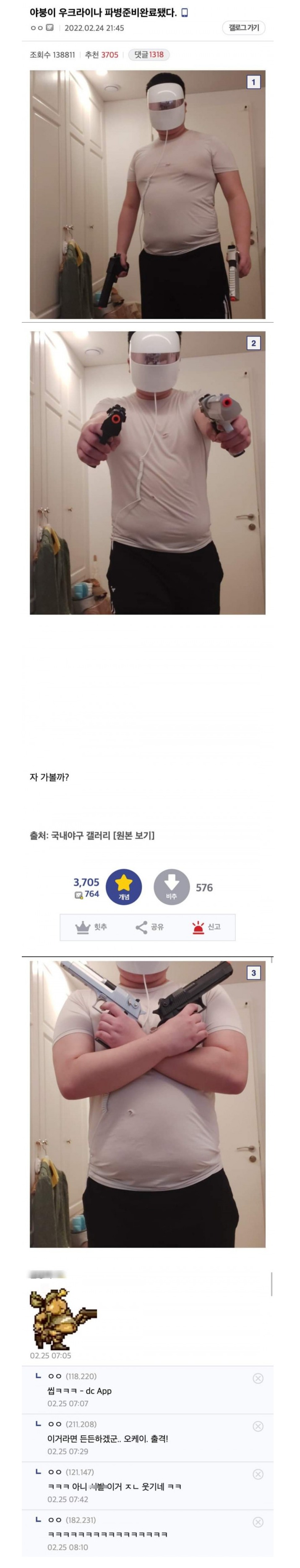
Task: Open the third photo in the comments
Action: (148, 1105)
